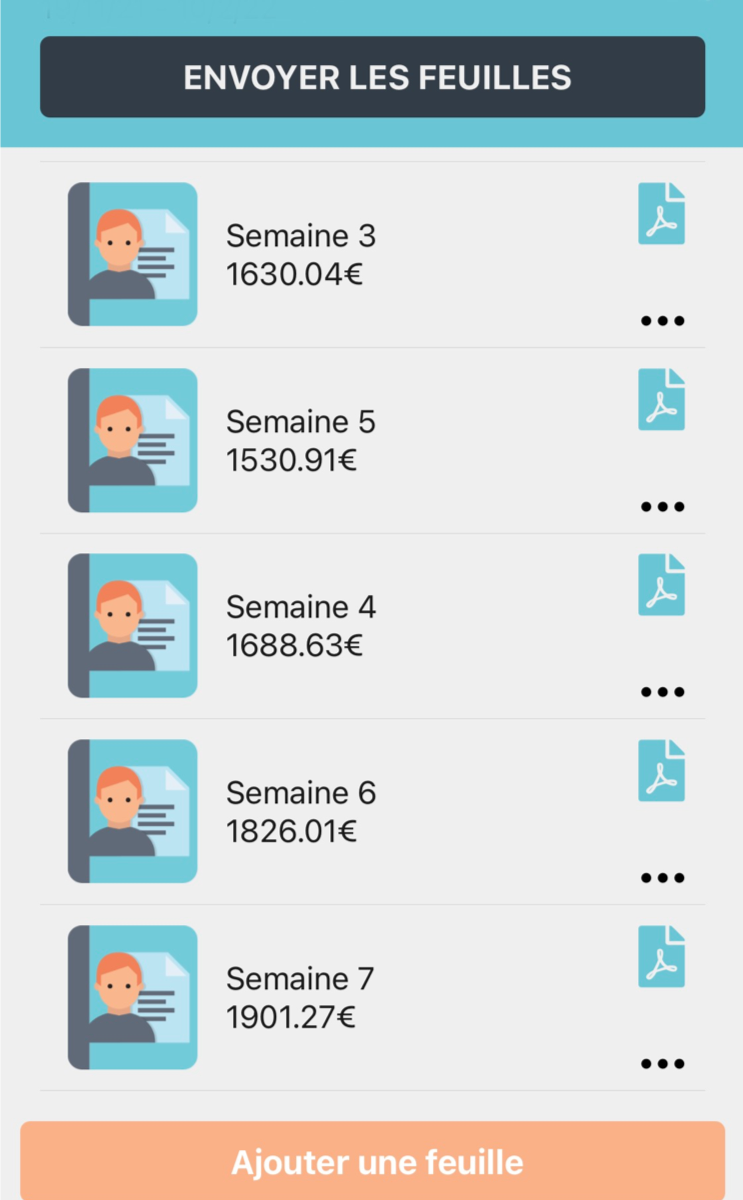The width and height of the screenshot is (743, 1200).
Task: Select the Semaine 5 row
Action: 372,440
